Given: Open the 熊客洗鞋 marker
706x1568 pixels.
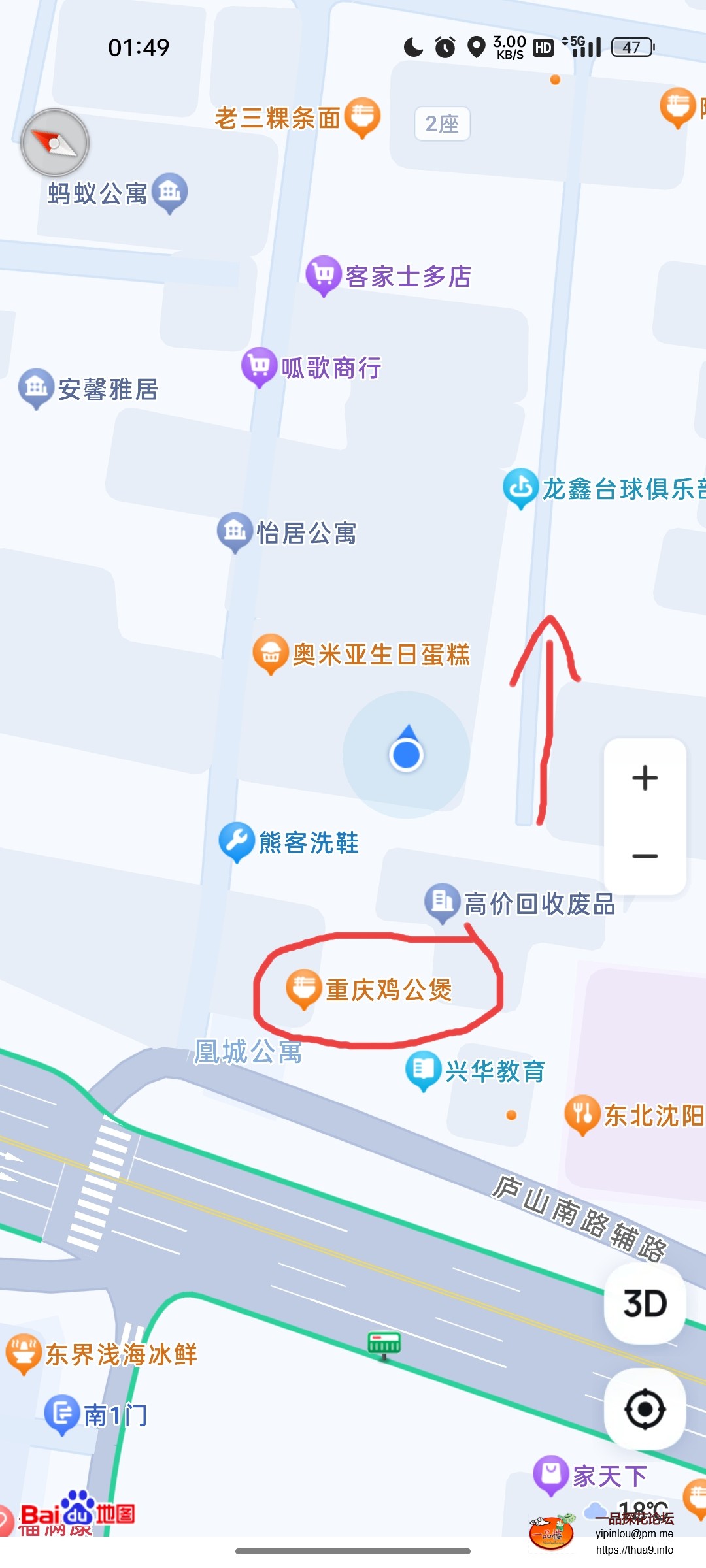Looking at the screenshot, I should [236, 841].
